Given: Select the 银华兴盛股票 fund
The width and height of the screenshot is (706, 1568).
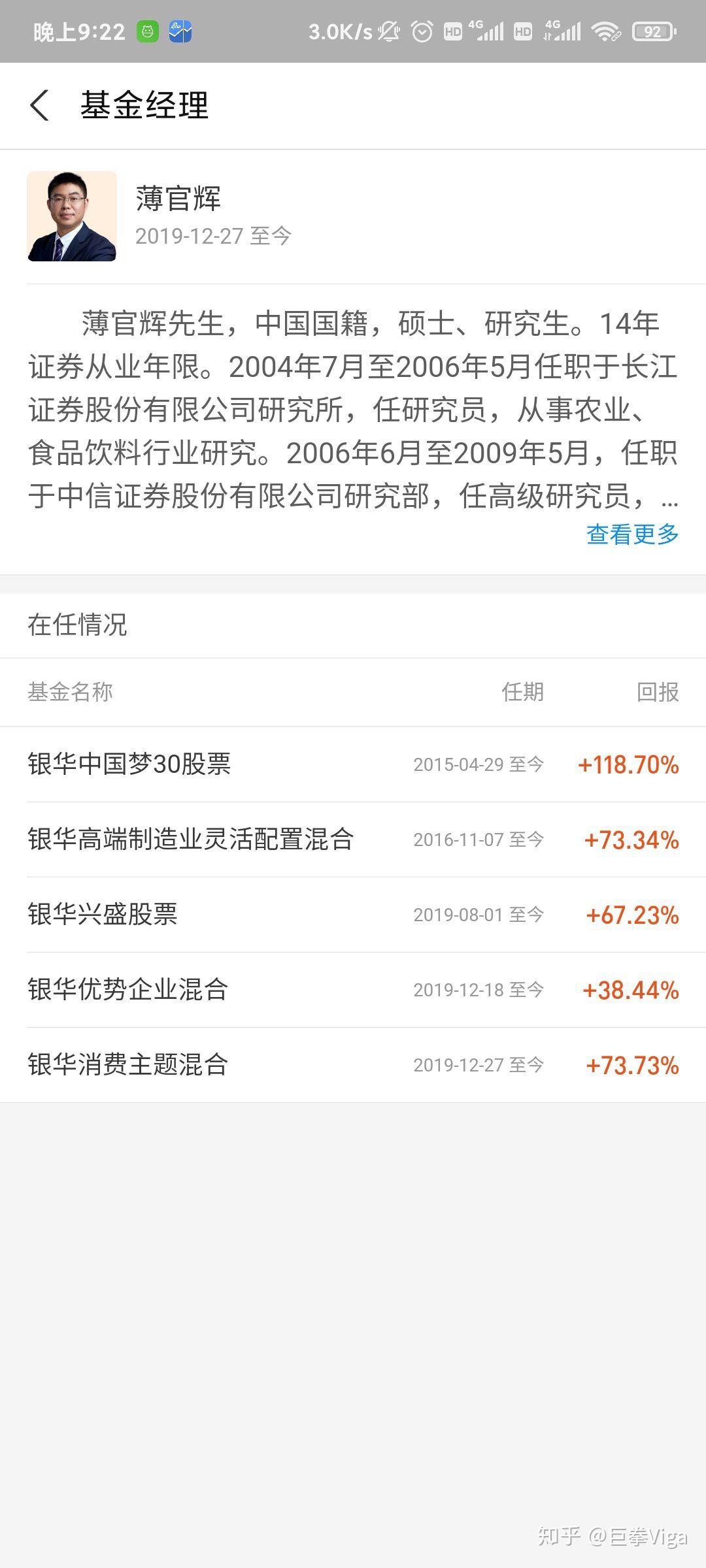Looking at the screenshot, I should point(353,915).
